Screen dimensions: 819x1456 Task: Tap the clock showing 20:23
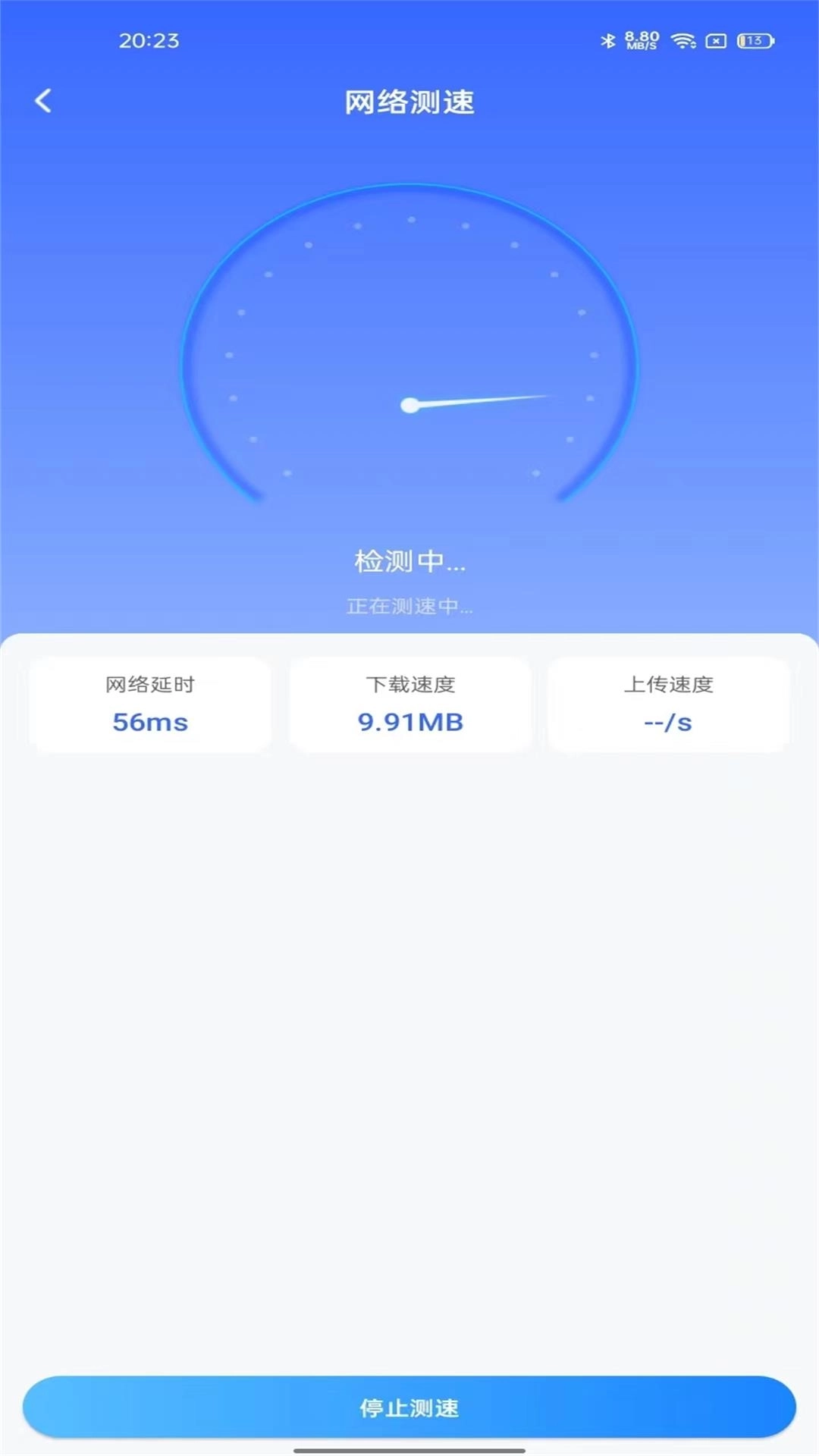pos(149,42)
